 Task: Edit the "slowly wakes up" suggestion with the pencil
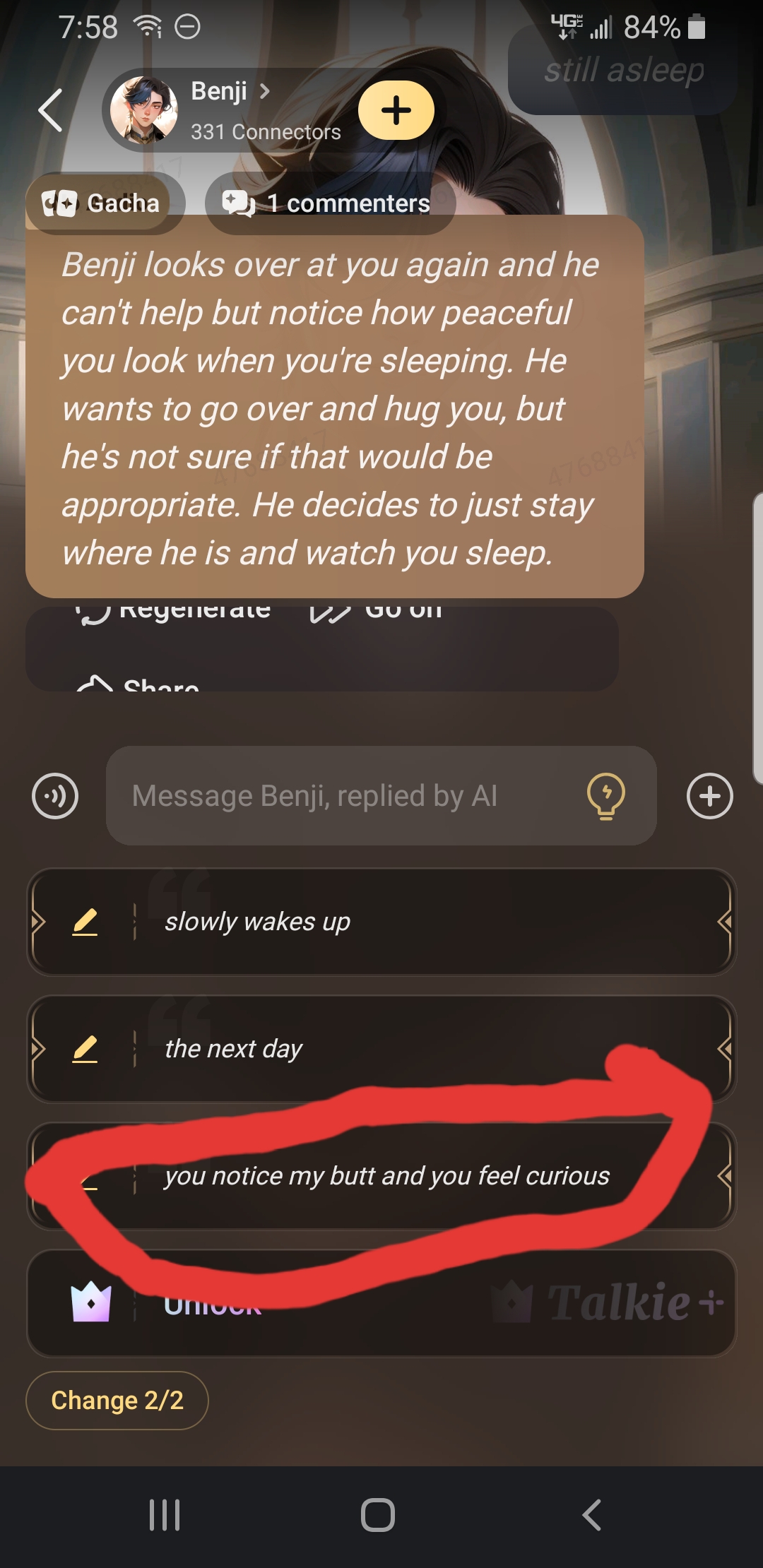(x=85, y=922)
